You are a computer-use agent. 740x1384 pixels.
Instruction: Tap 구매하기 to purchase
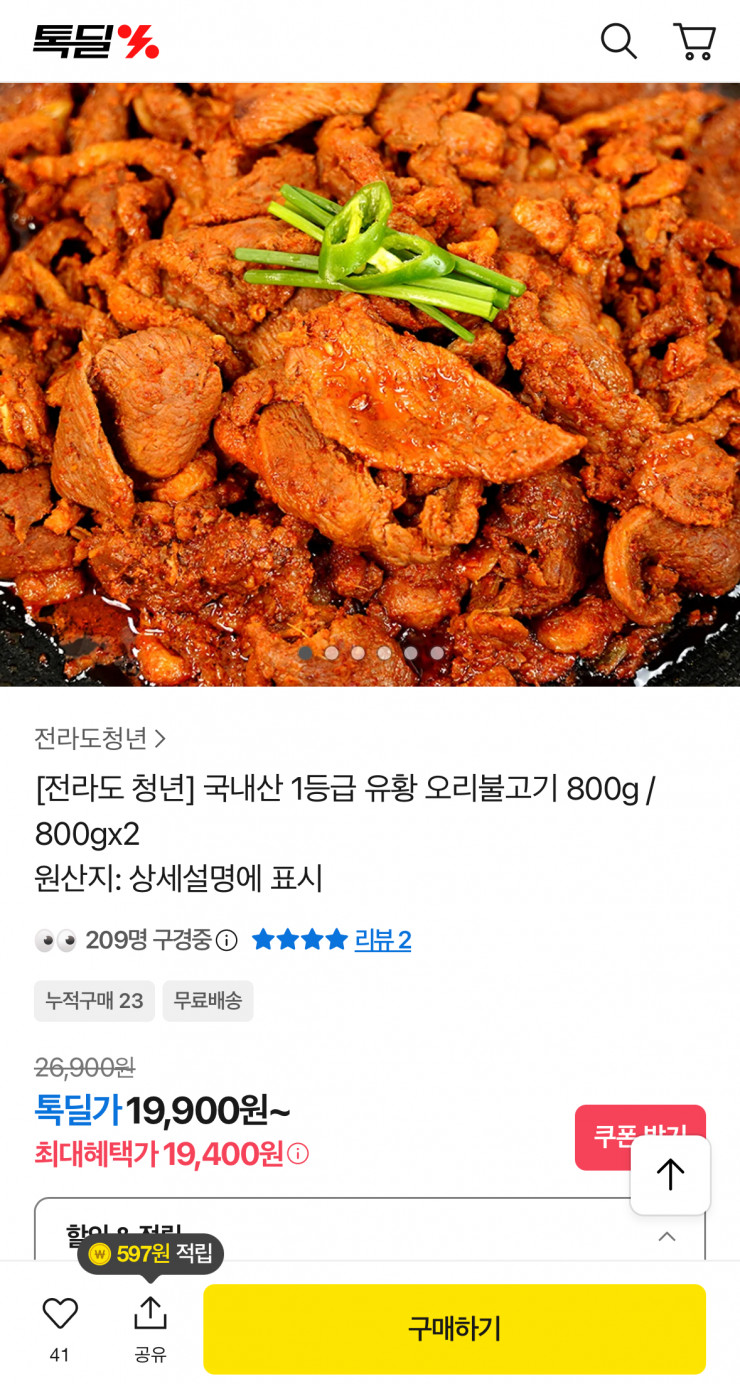tap(454, 1329)
